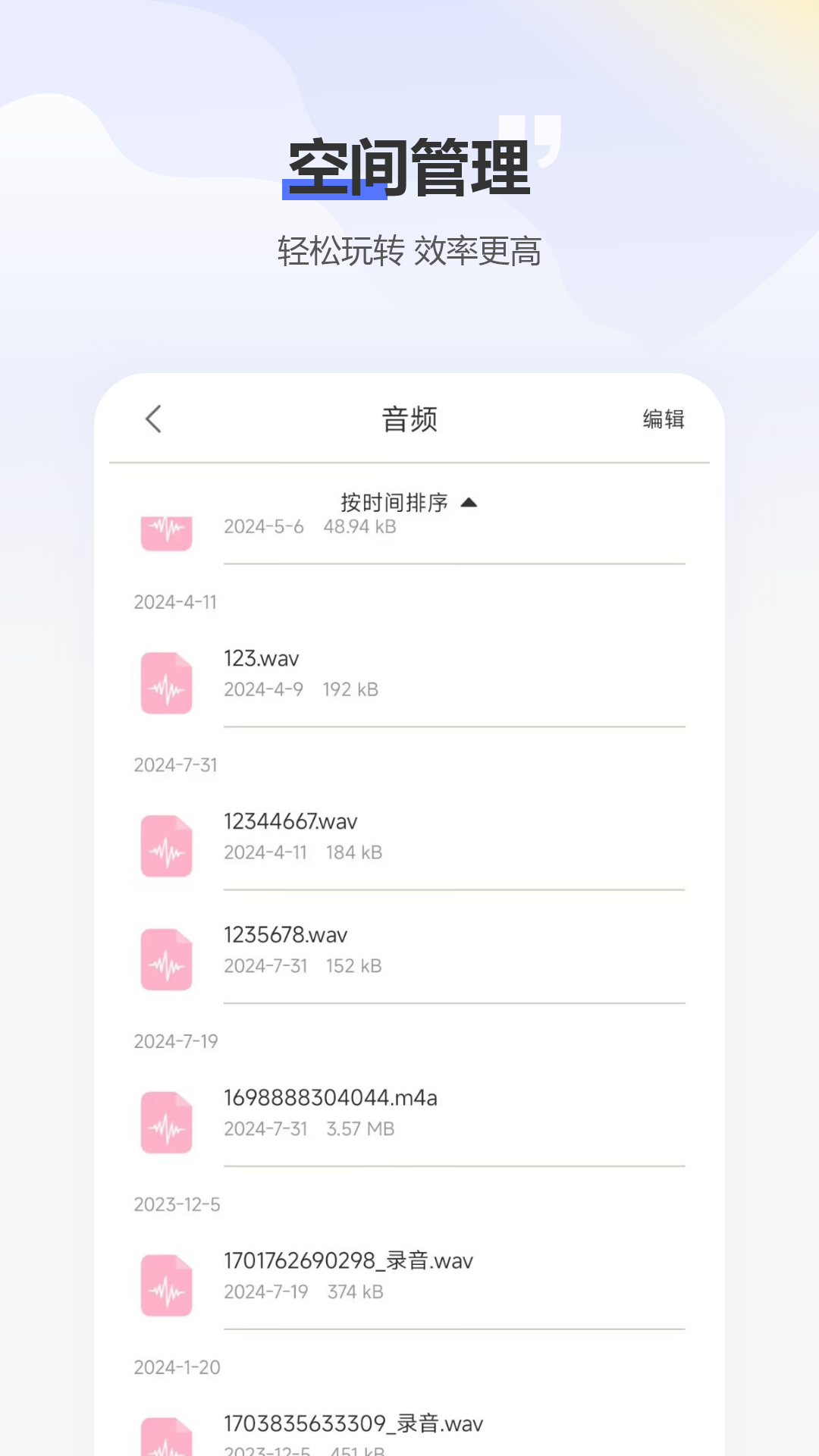Click the audio icon beside 1701762690298_录音.wav
The width and height of the screenshot is (819, 1456).
coord(167,1287)
